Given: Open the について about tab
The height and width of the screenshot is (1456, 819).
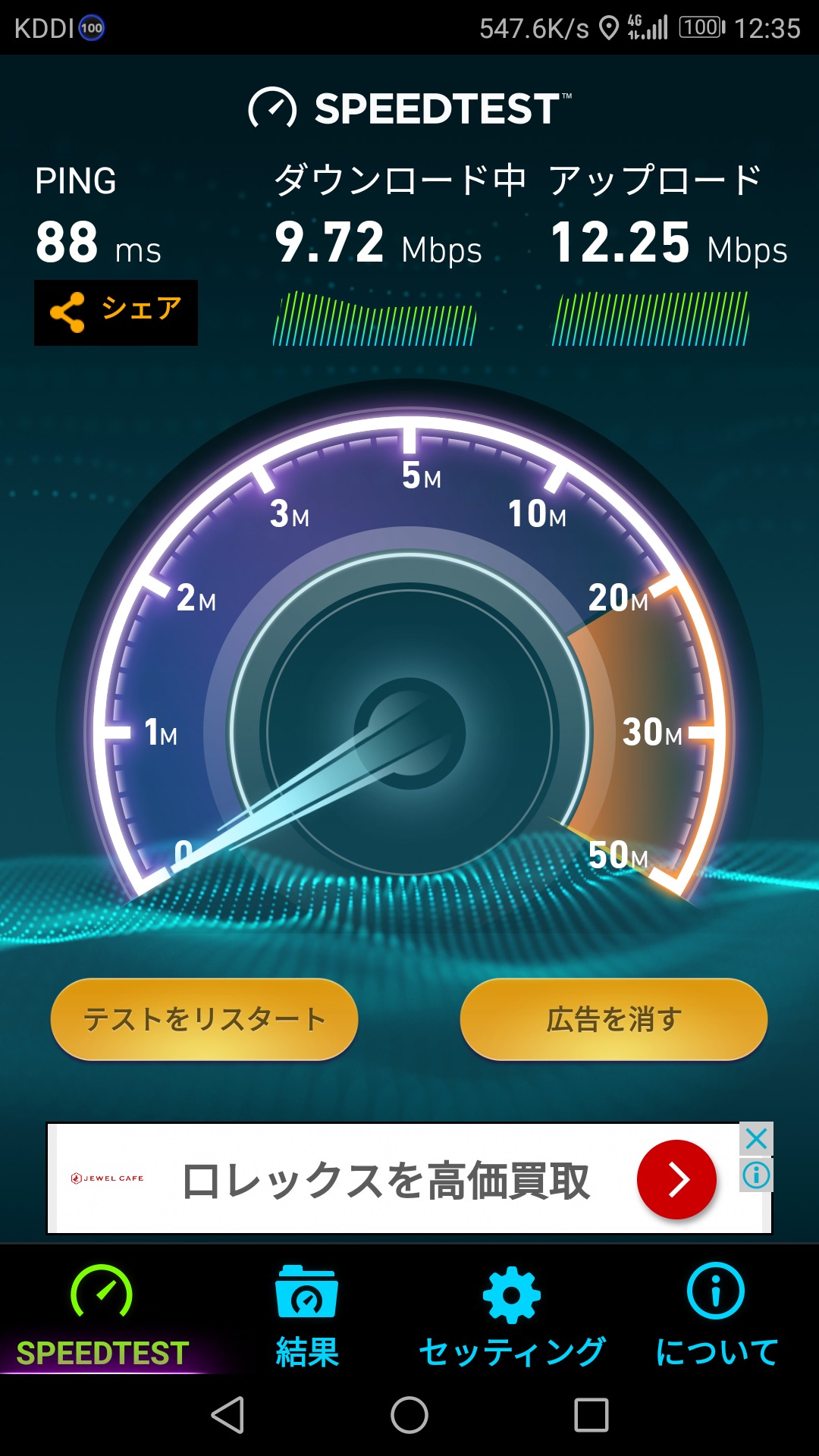Looking at the screenshot, I should pos(716,1316).
